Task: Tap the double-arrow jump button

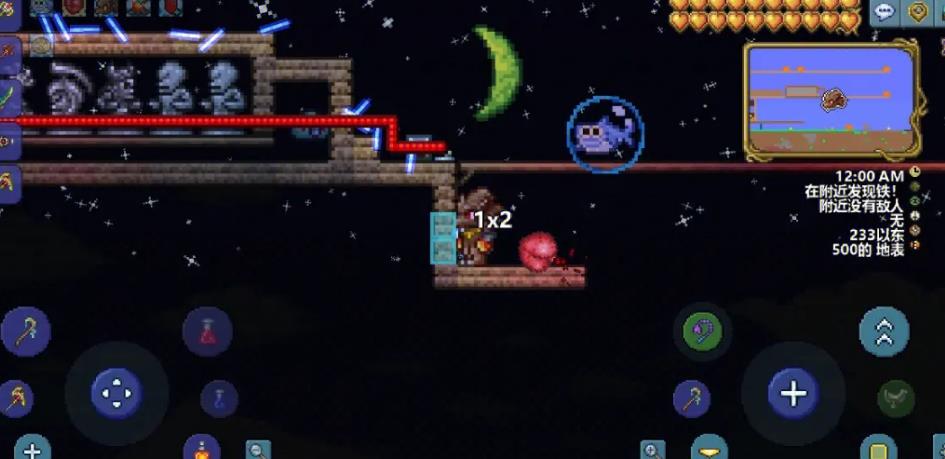Action: coord(884,332)
